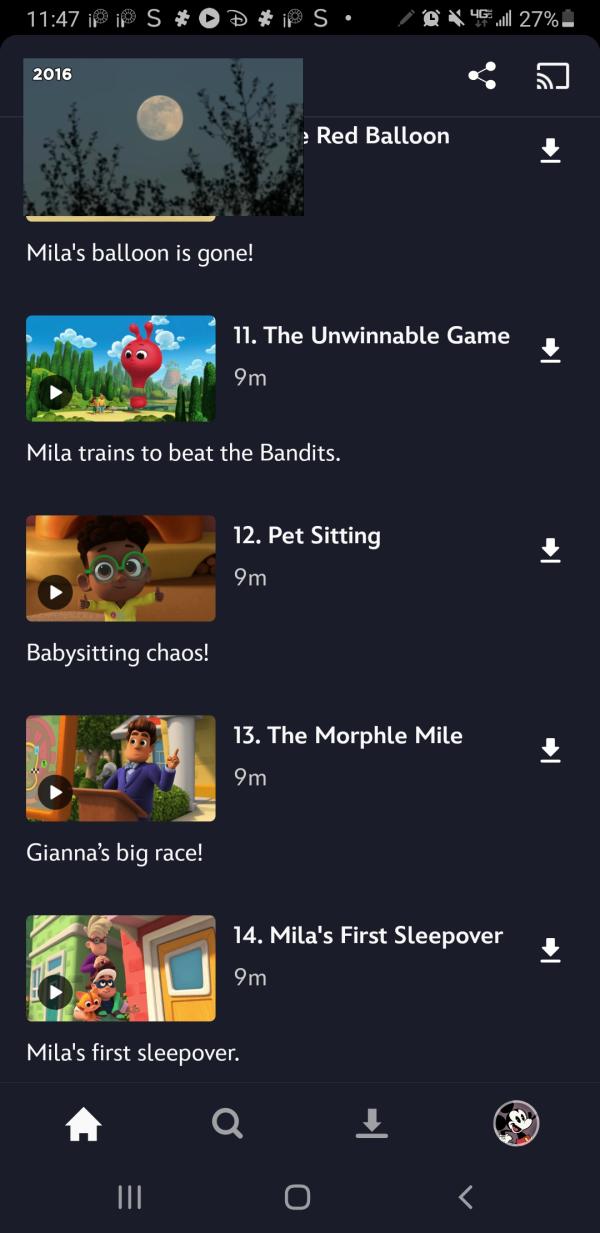Open the Downloads tab
The image size is (600, 1233).
(372, 1125)
